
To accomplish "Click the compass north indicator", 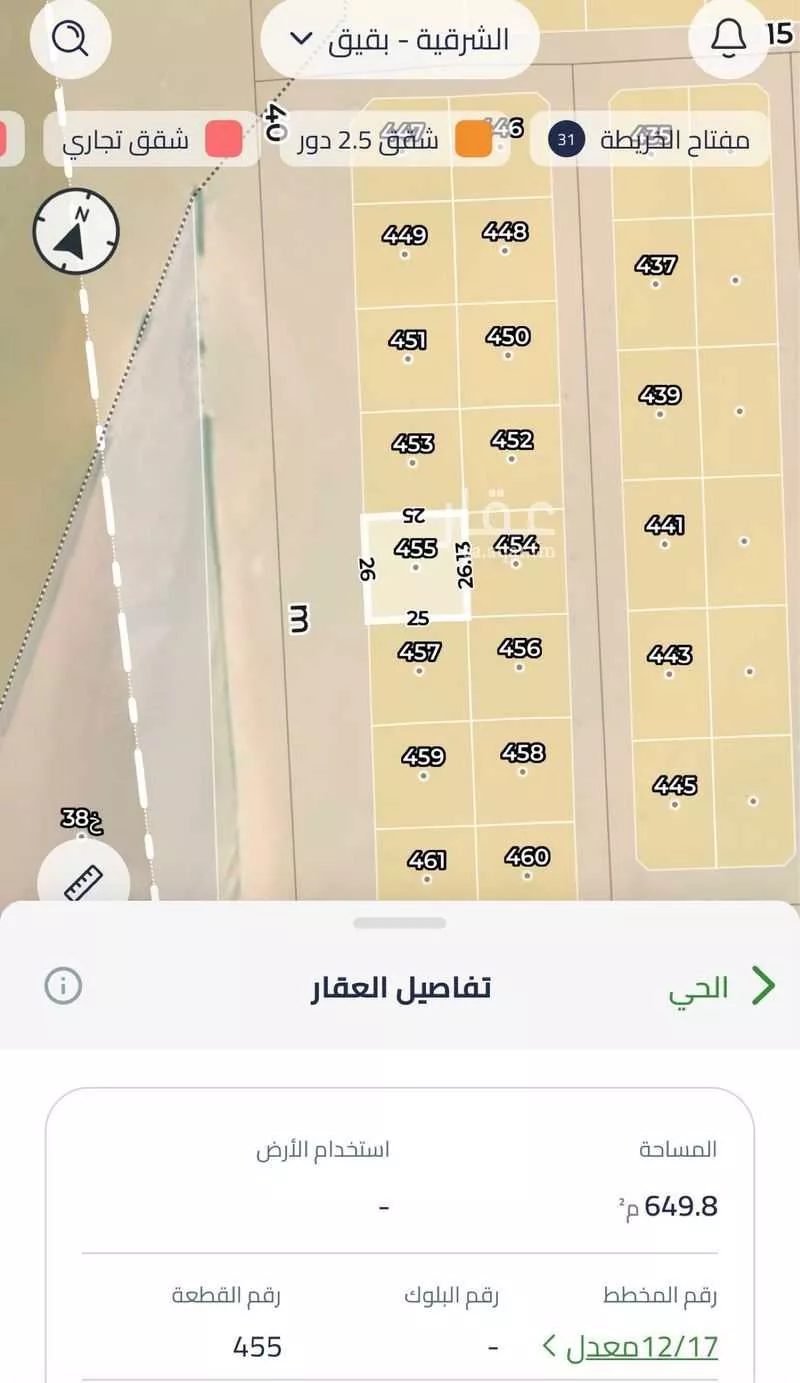I will [77, 231].
